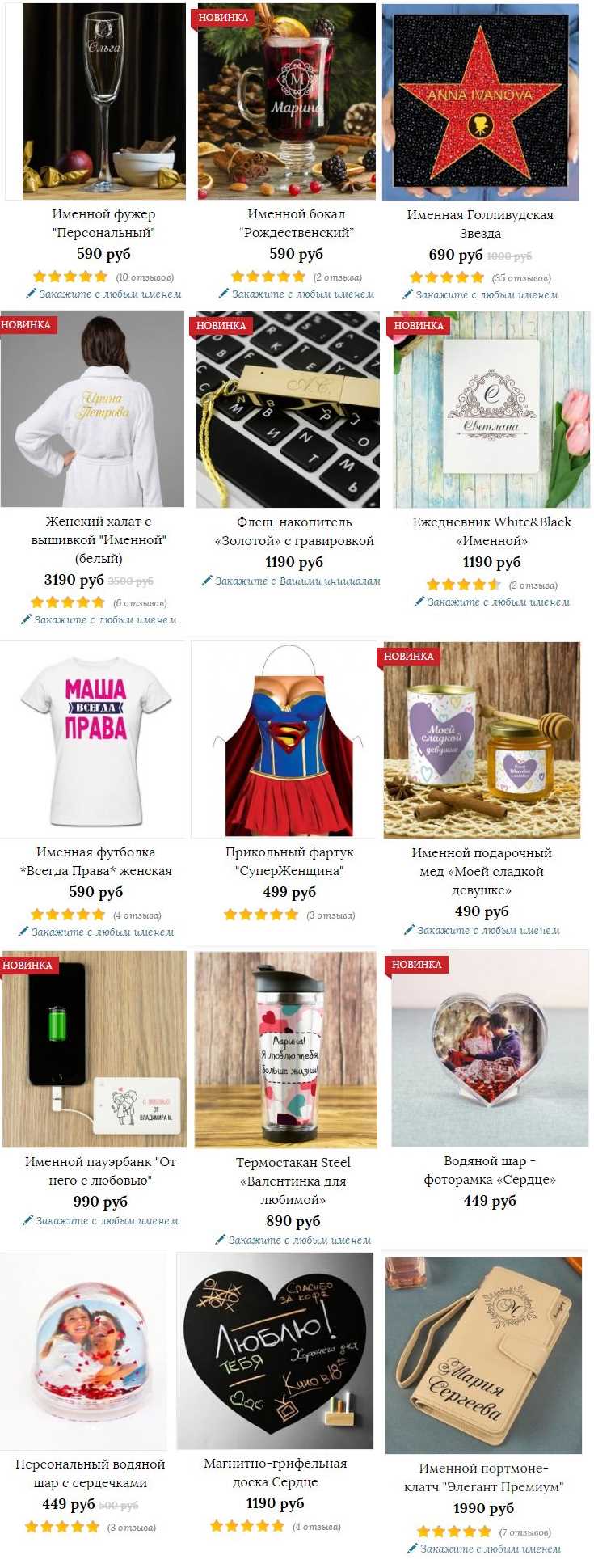The height and width of the screenshot is (1568, 594).
Task: View Именной портмоне-клатч "Элегант Премиум"
Action: (483, 1477)
